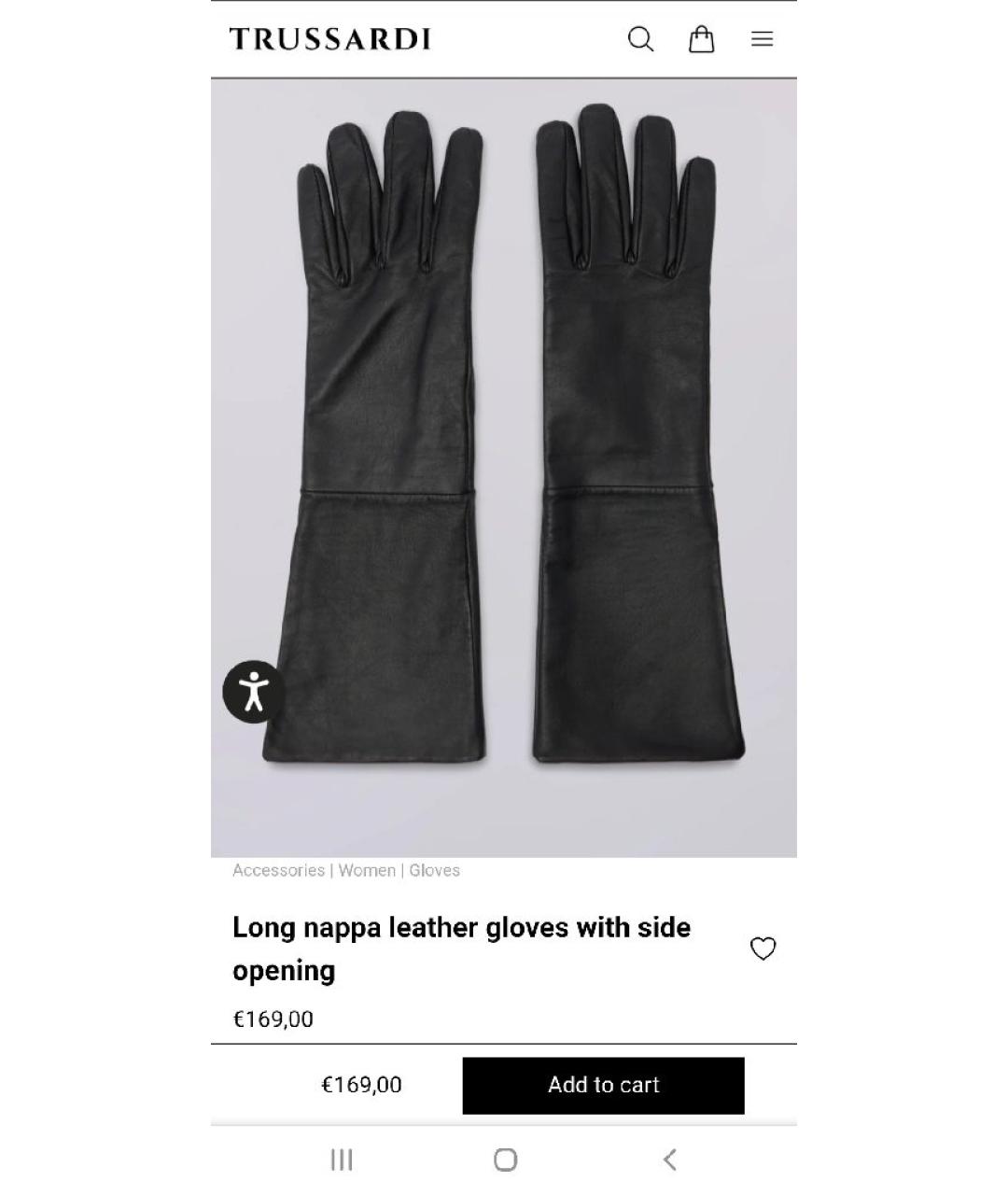Open recent apps from the navigation bar
Image resolution: width=1008 pixels, height=1195 pixels.
coord(342,1160)
